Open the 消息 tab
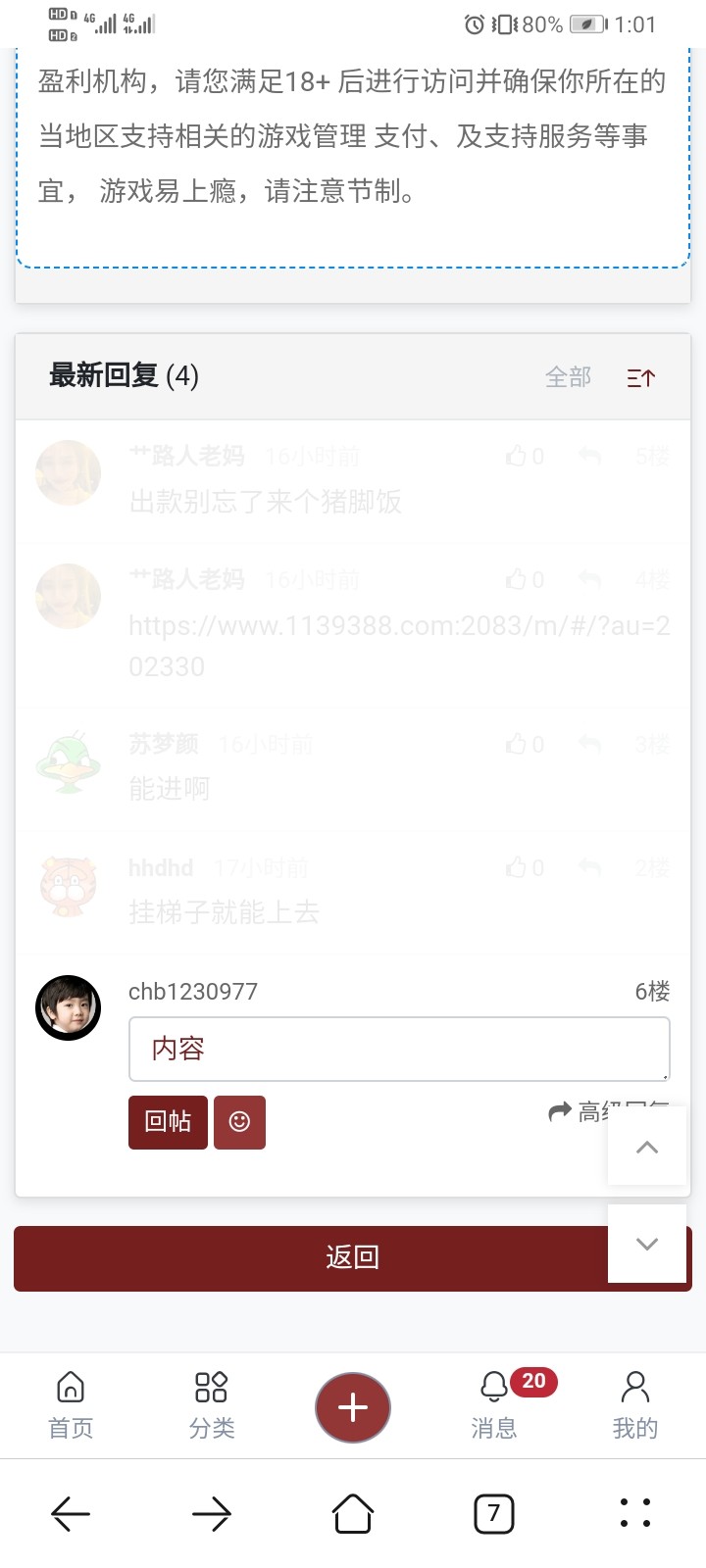 494,1405
